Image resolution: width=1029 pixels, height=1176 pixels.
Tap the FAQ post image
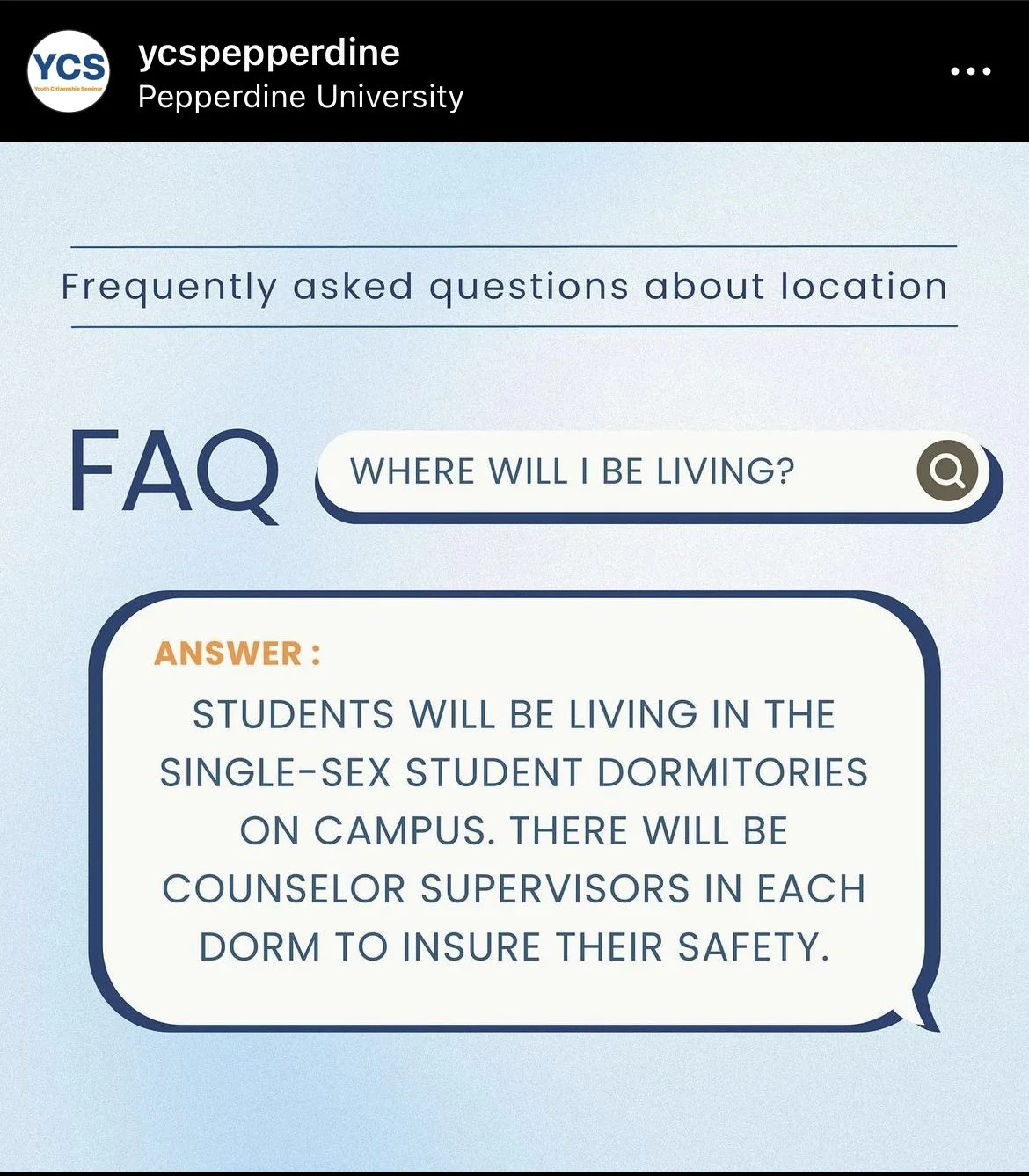514,656
